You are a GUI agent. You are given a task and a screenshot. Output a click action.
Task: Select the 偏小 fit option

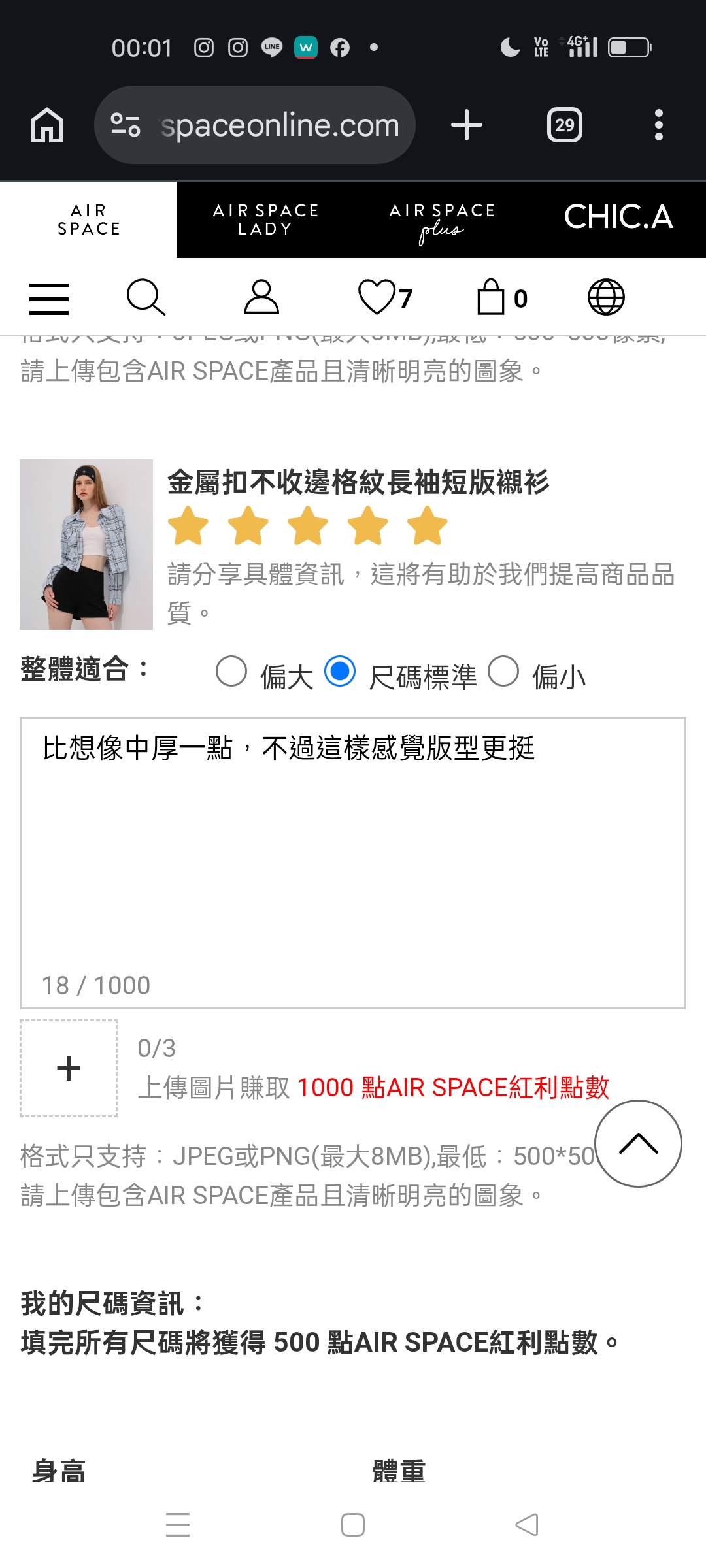503,672
